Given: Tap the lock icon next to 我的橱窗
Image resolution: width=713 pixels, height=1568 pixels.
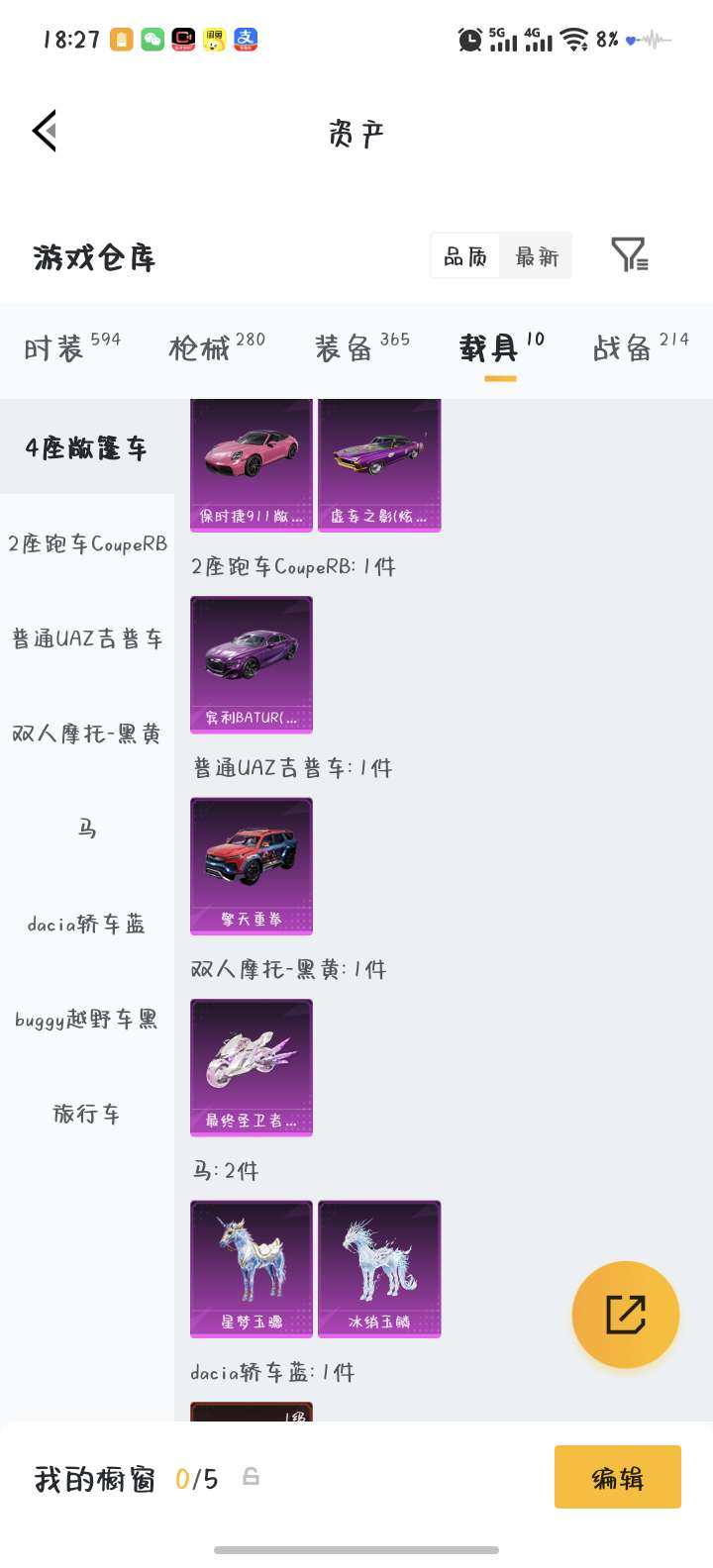Looking at the screenshot, I should 251,1476.
